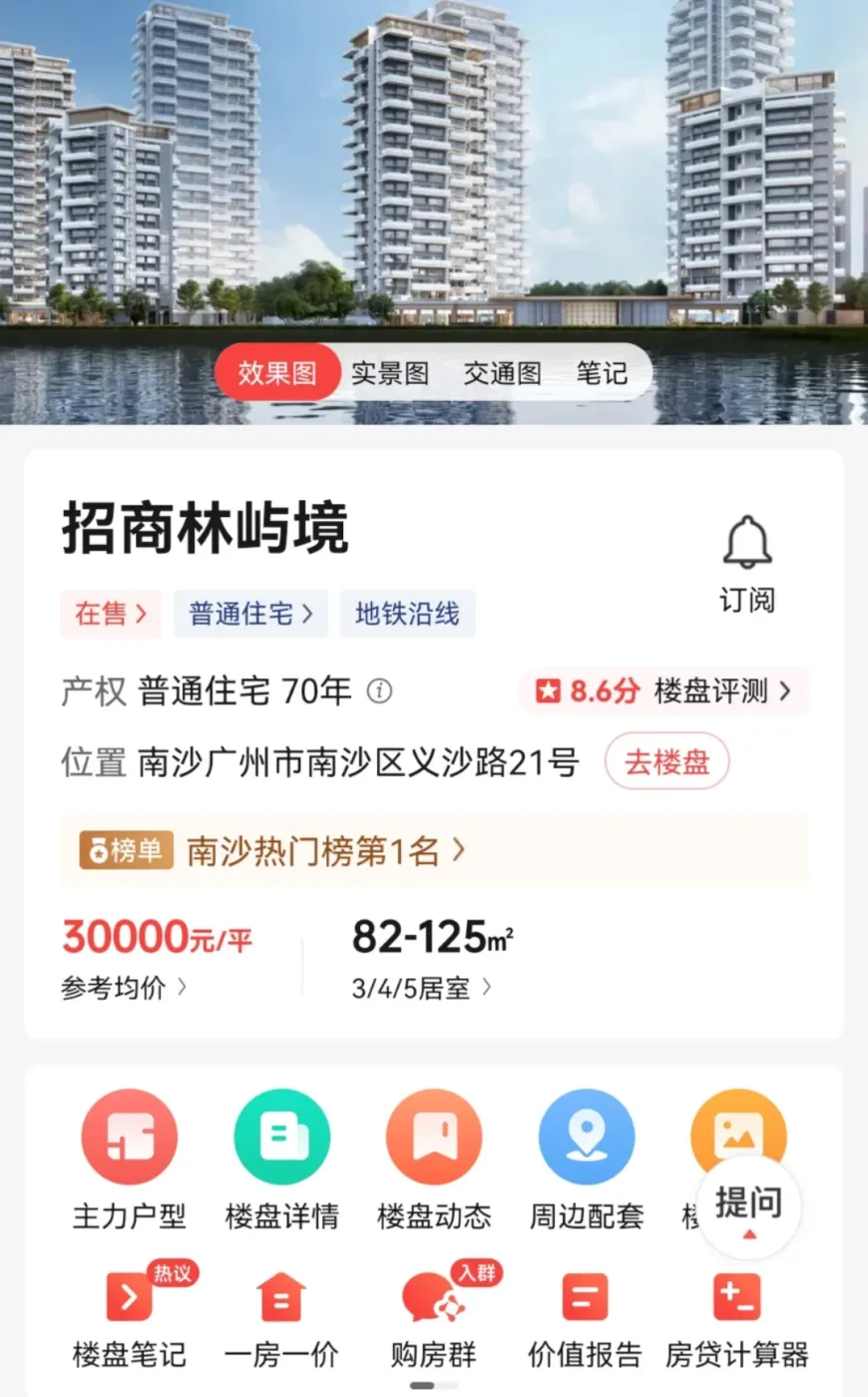View 楼盘详情 property details

pyautogui.click(x=282, y=1160)
